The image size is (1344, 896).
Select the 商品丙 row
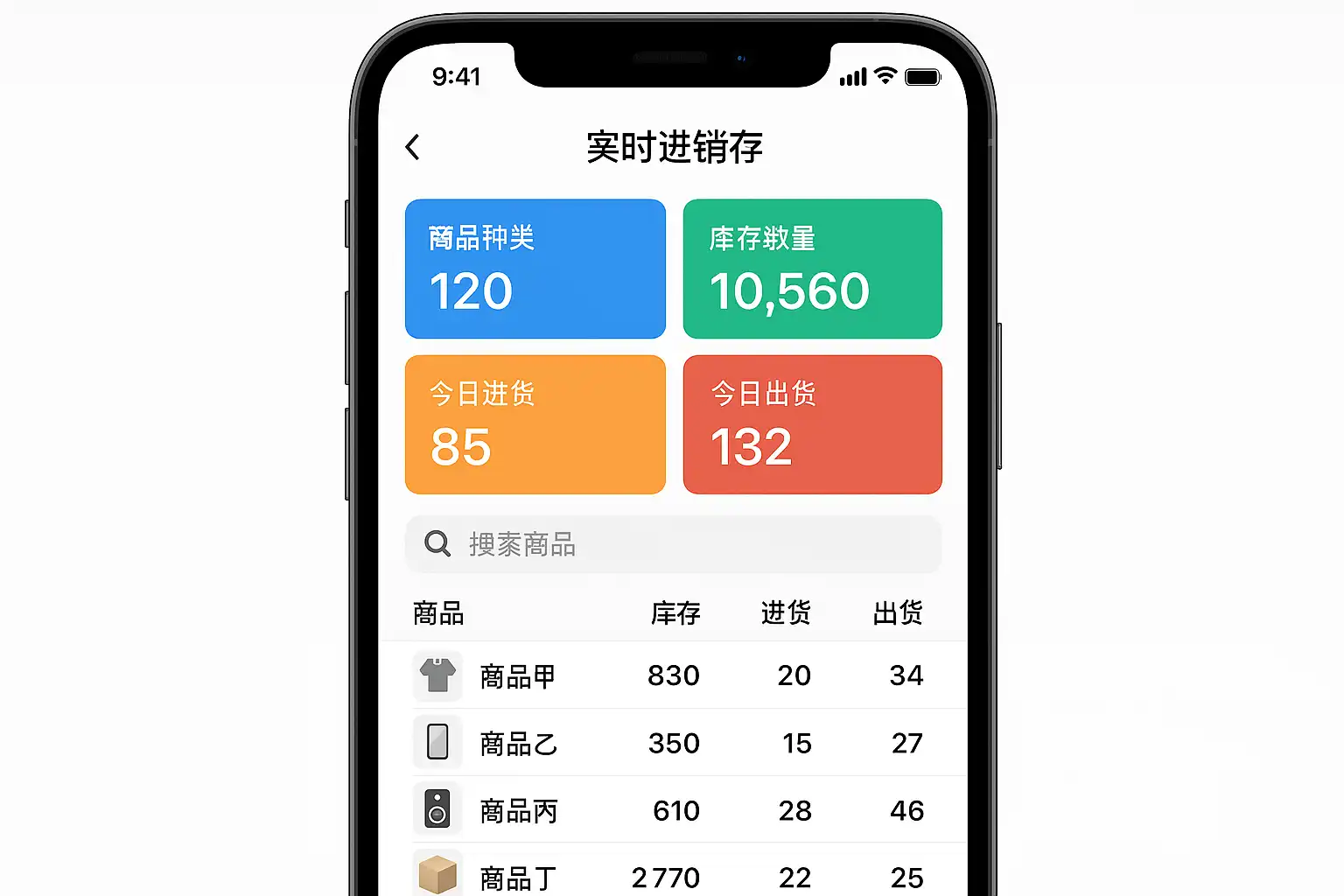[x=672, y=810]
